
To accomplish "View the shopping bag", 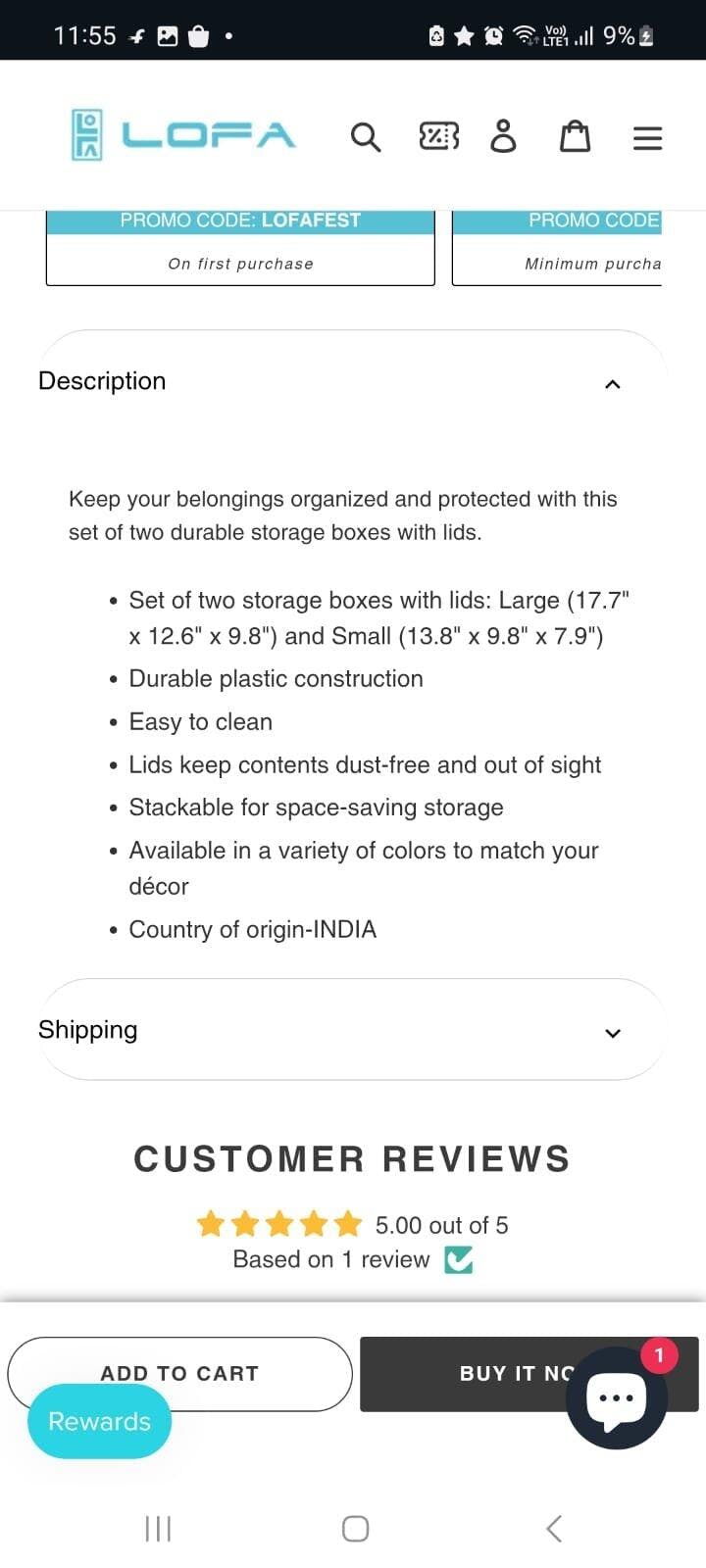I will tap(575, 136).
